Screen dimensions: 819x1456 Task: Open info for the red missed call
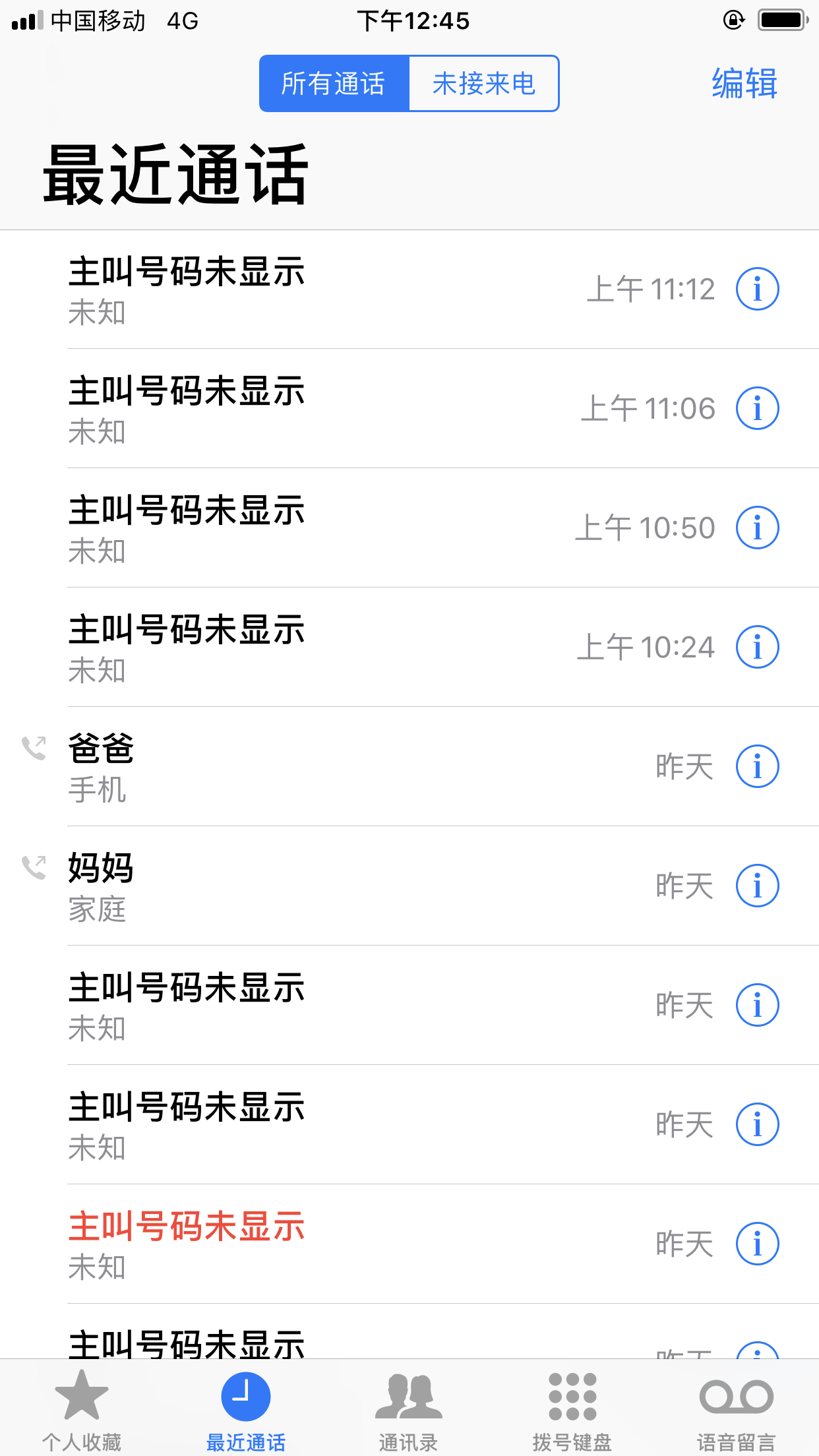(x=757, y=1244)
